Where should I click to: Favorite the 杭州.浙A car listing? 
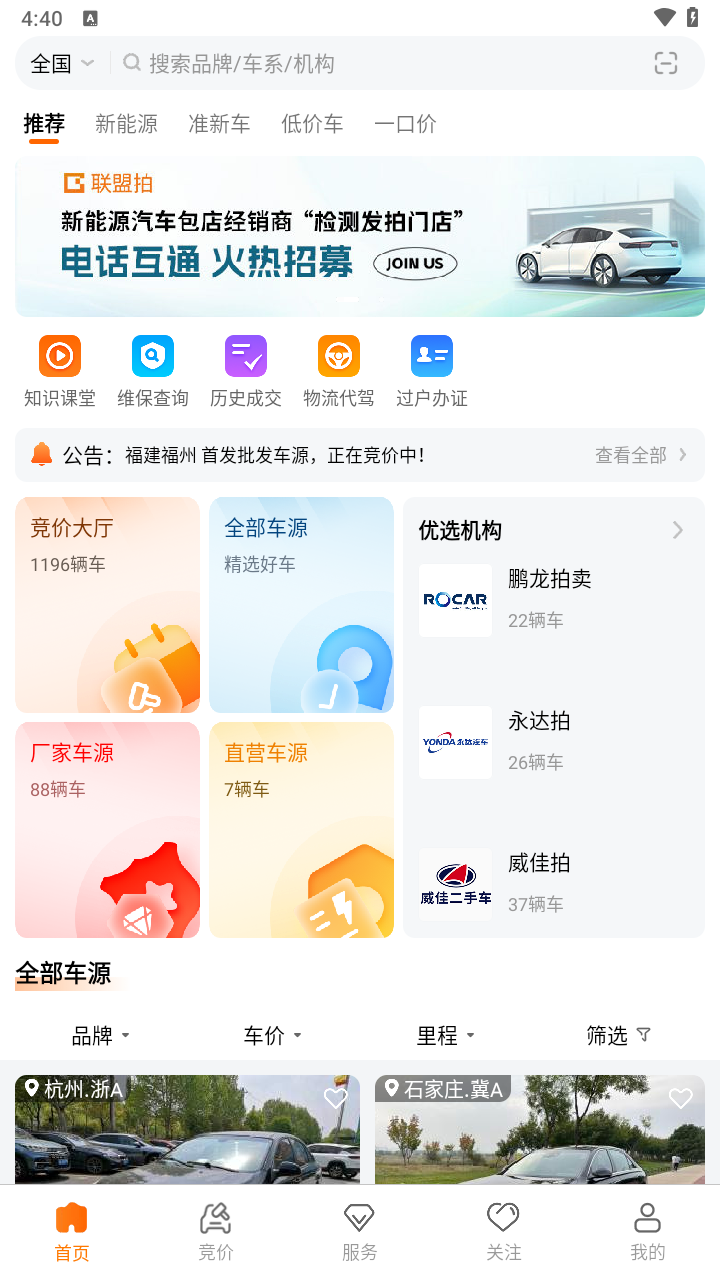[336, 1098]
